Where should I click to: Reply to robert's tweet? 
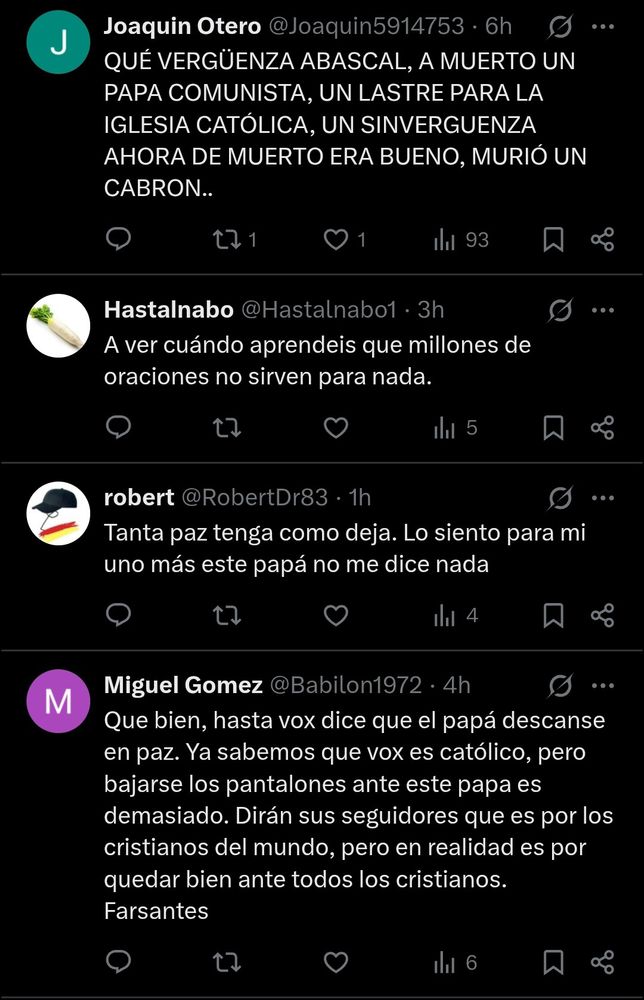tap(119, 615)
